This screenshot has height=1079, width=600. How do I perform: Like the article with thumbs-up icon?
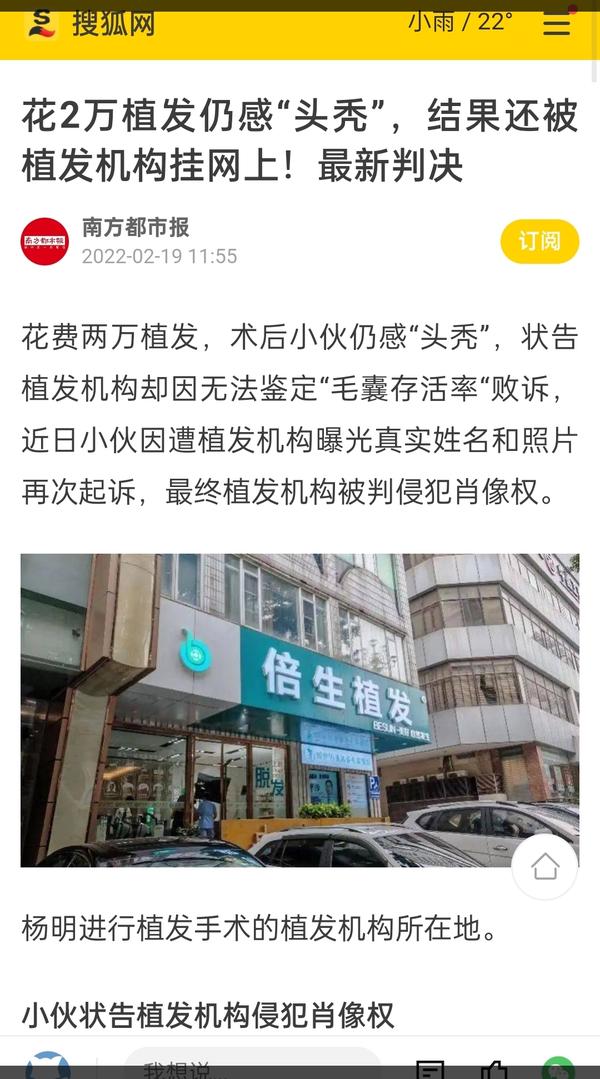point(494,1069)
